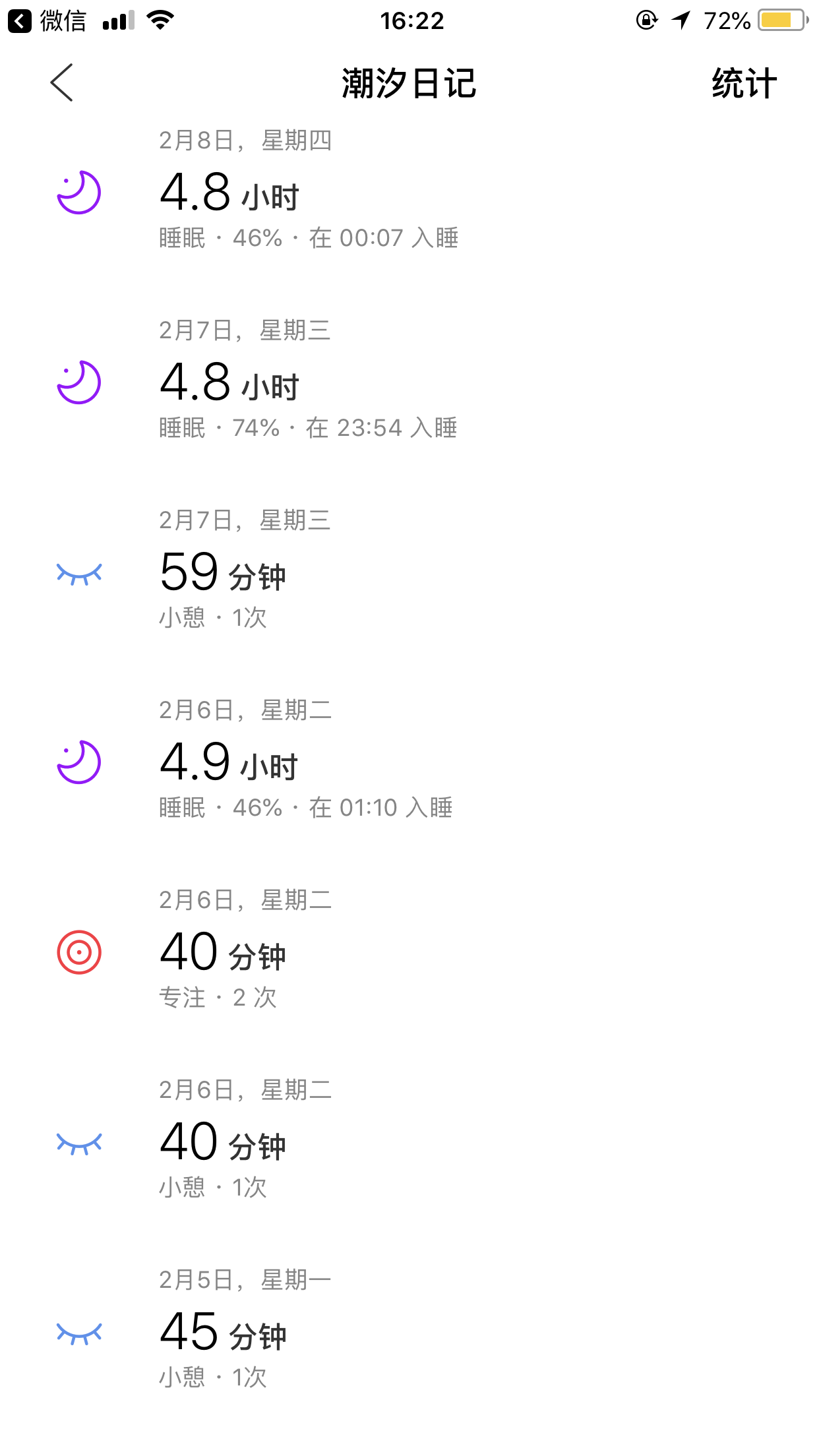Open the nap eye icon for the 59-minute rest
This screenshot has width=819, height=1456.
pyautogui.click(x=78, y=574)
